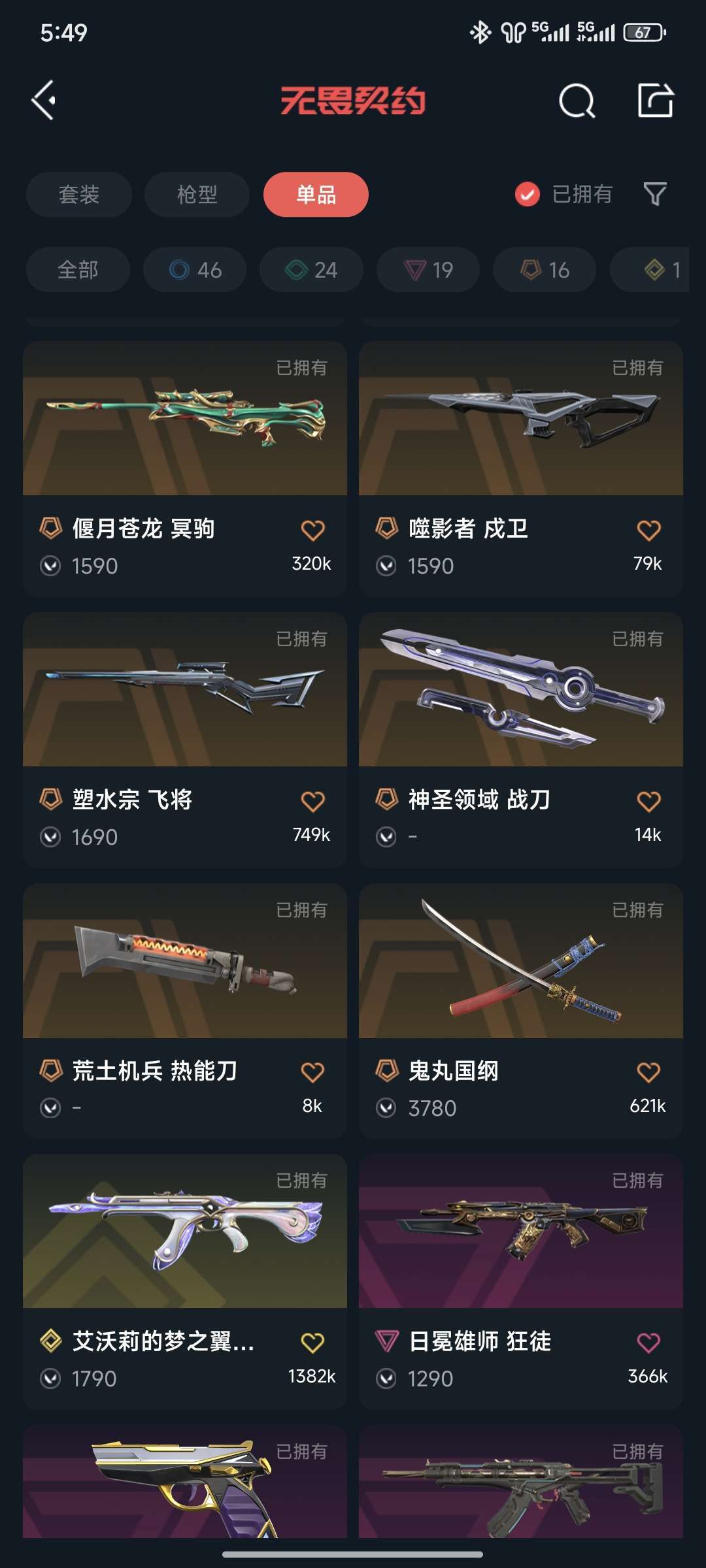The image size is (706, 1568).
Task: Select the blue rarity filter showing 46
Action: coord(195,270)
